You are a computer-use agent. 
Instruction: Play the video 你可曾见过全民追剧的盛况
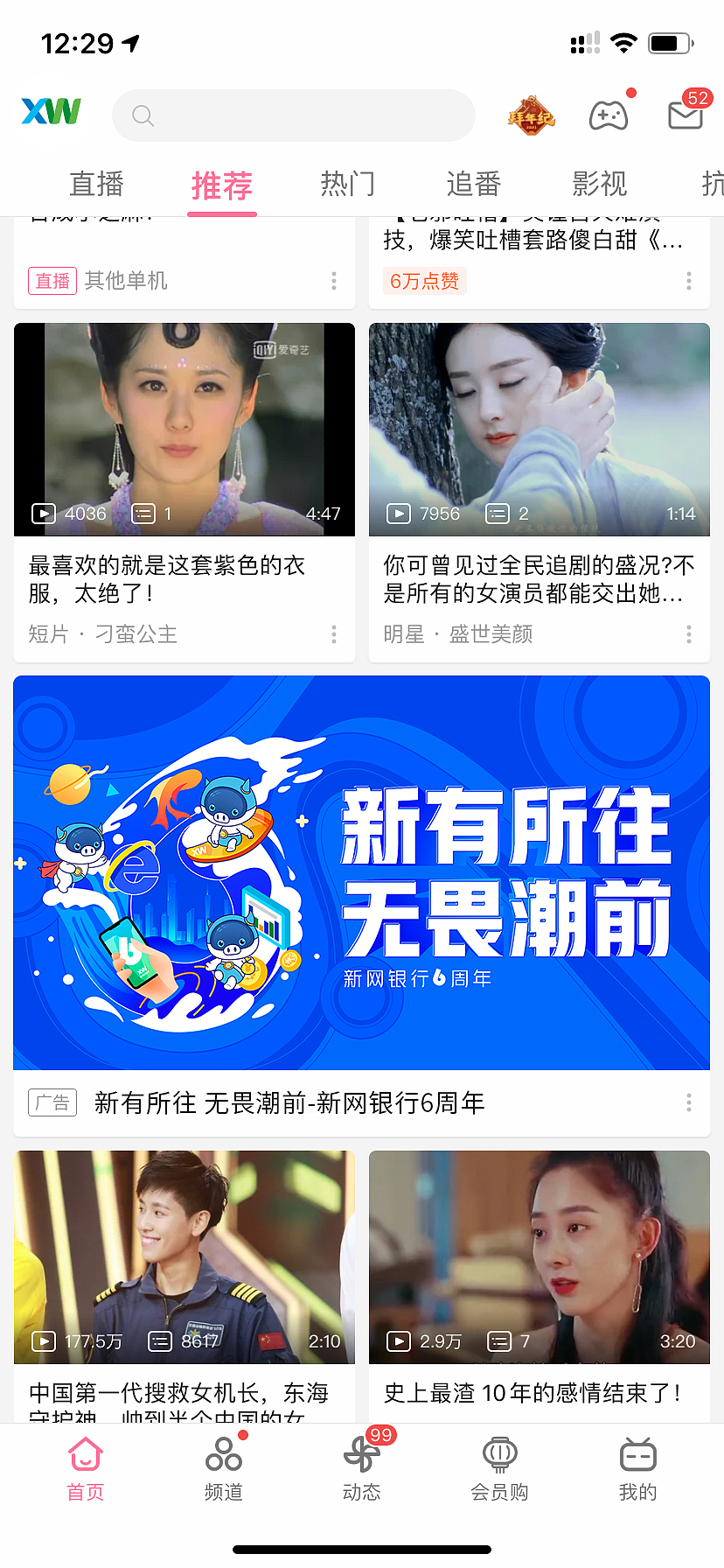[540, 430]
